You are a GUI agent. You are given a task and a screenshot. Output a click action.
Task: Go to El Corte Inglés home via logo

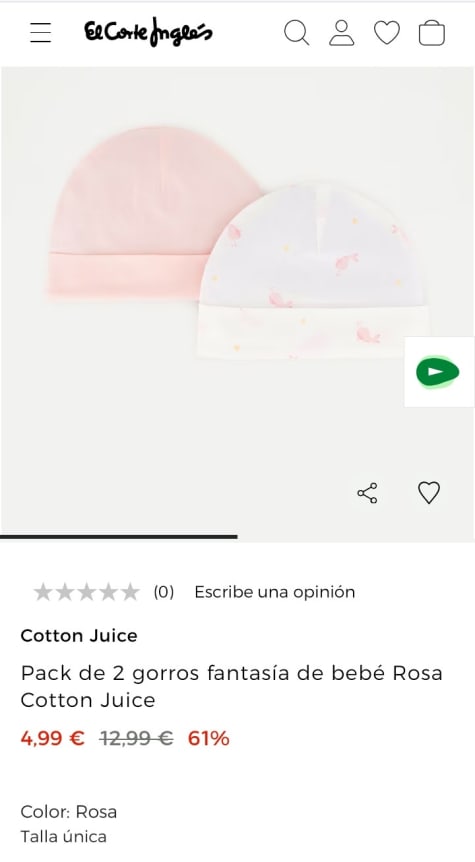tap(148, 32)
